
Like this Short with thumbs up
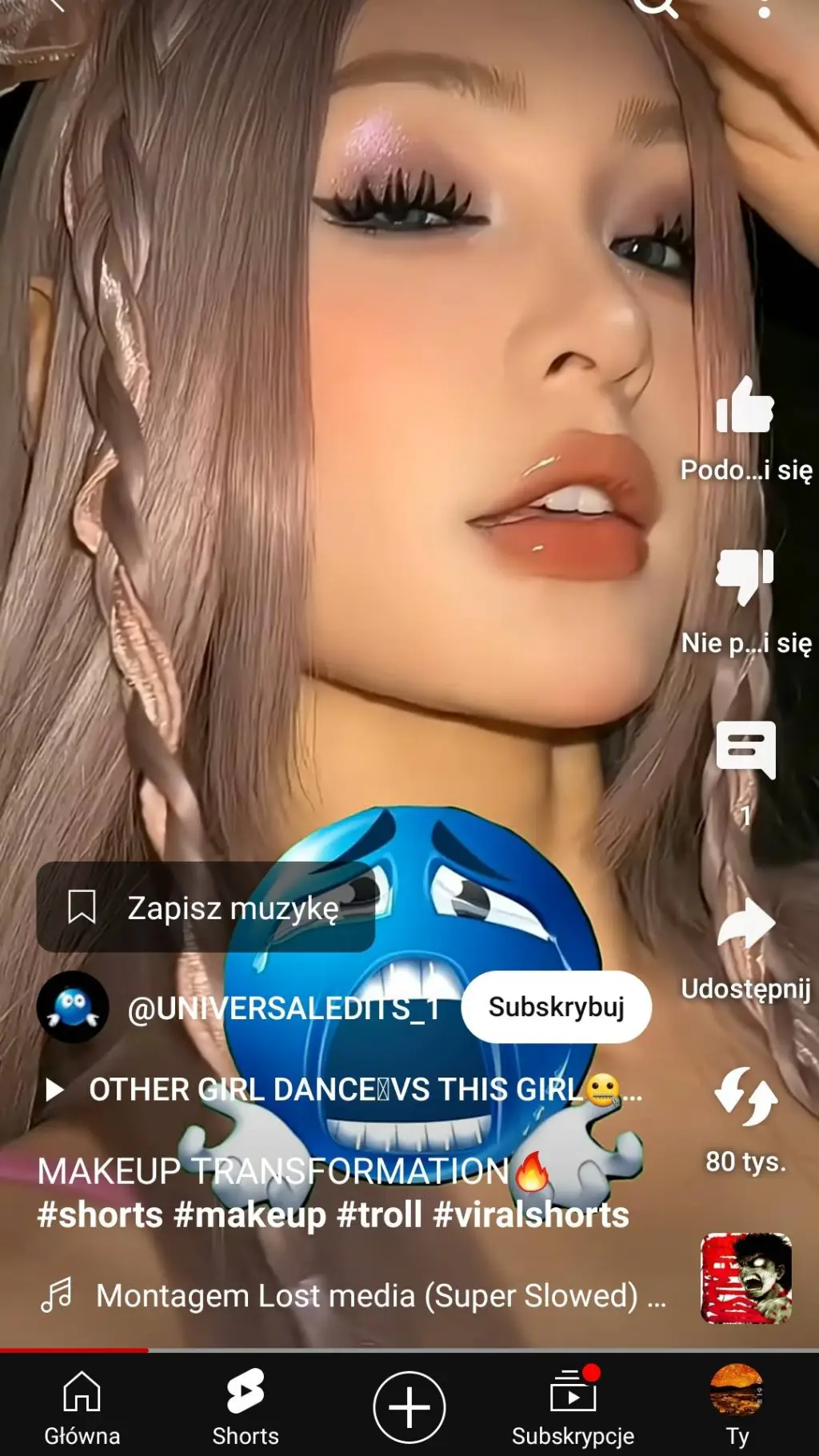point(745,406)
